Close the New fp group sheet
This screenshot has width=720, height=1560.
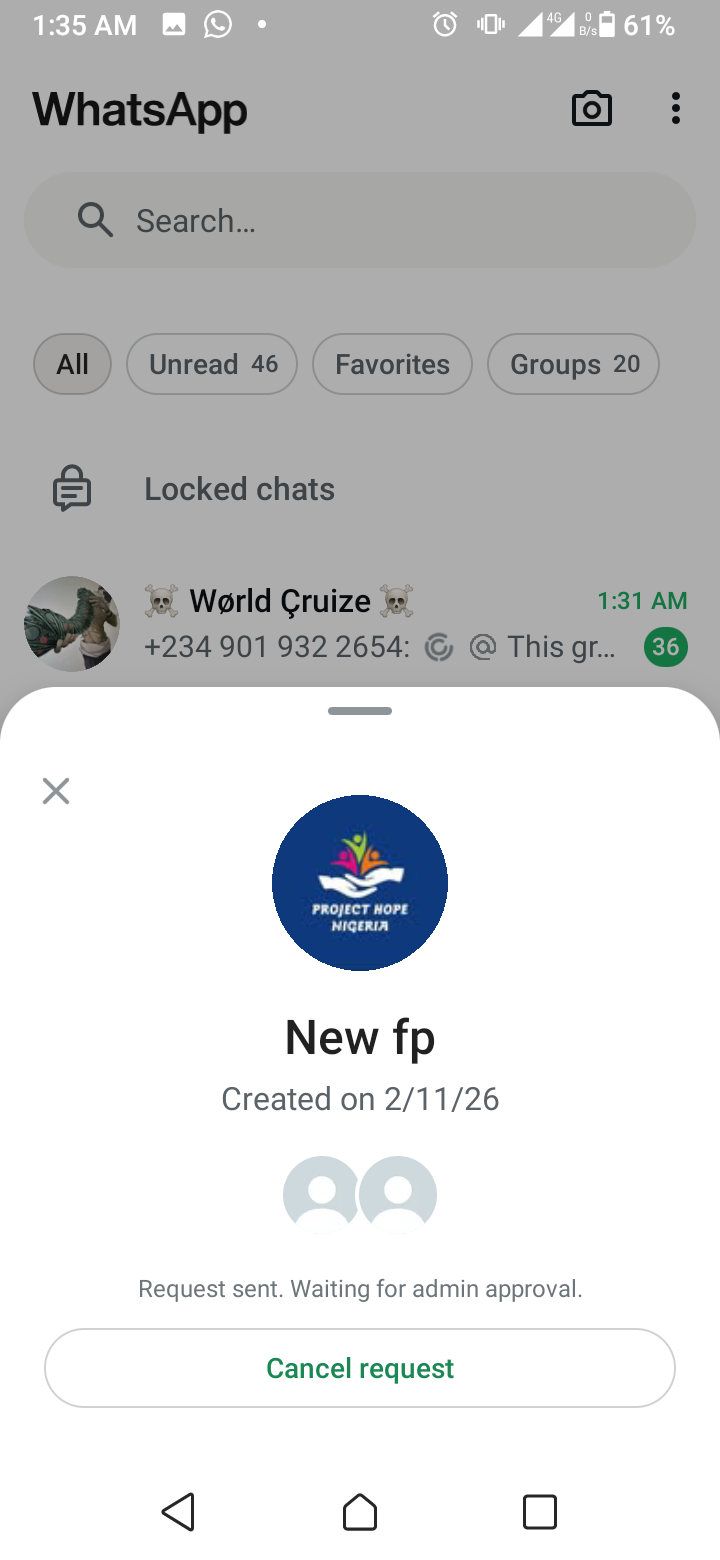click(x=56, y=792)
